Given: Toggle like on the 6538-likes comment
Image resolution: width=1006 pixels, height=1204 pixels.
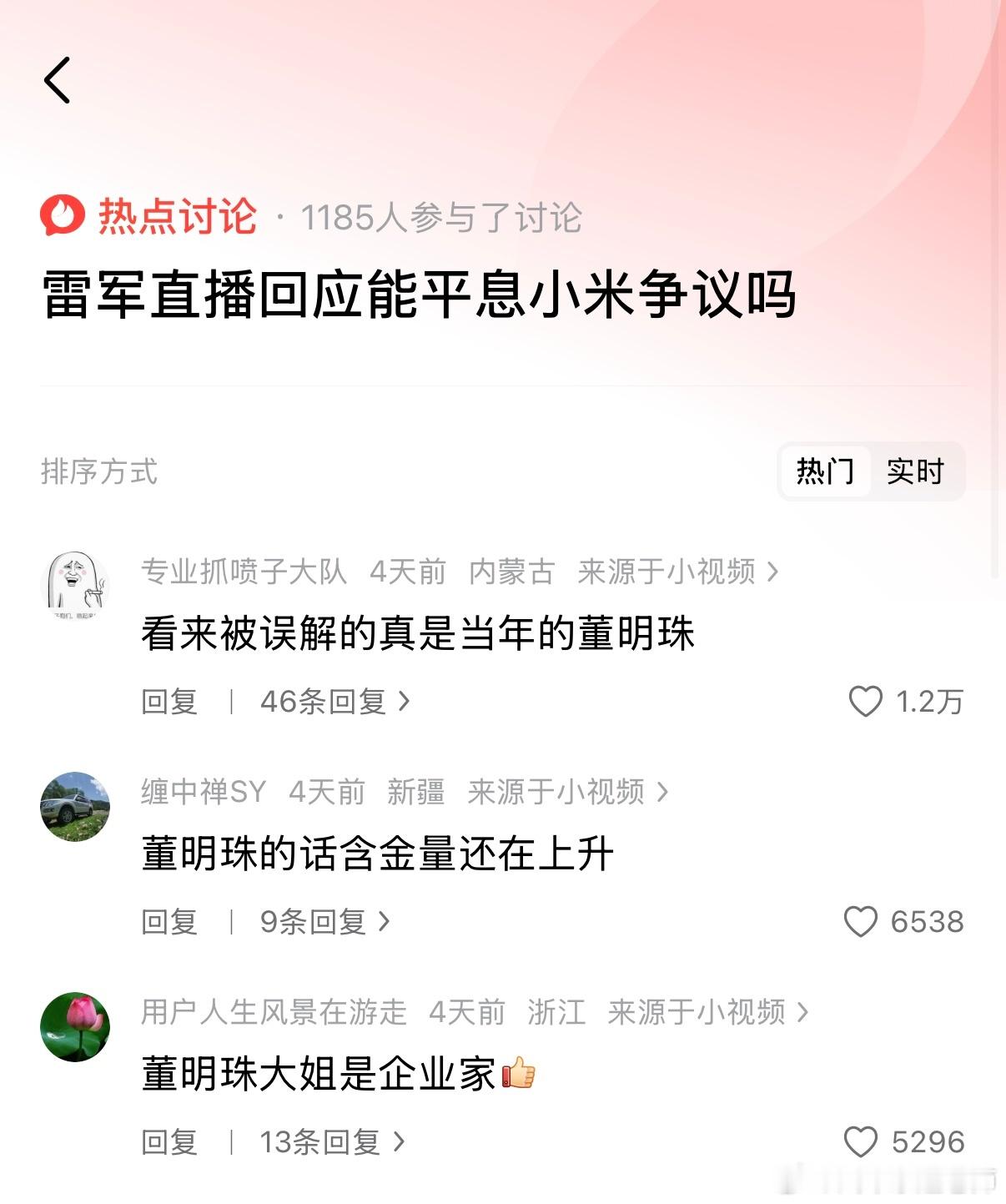Looking at the screenshot, I should tap(860, 922).
